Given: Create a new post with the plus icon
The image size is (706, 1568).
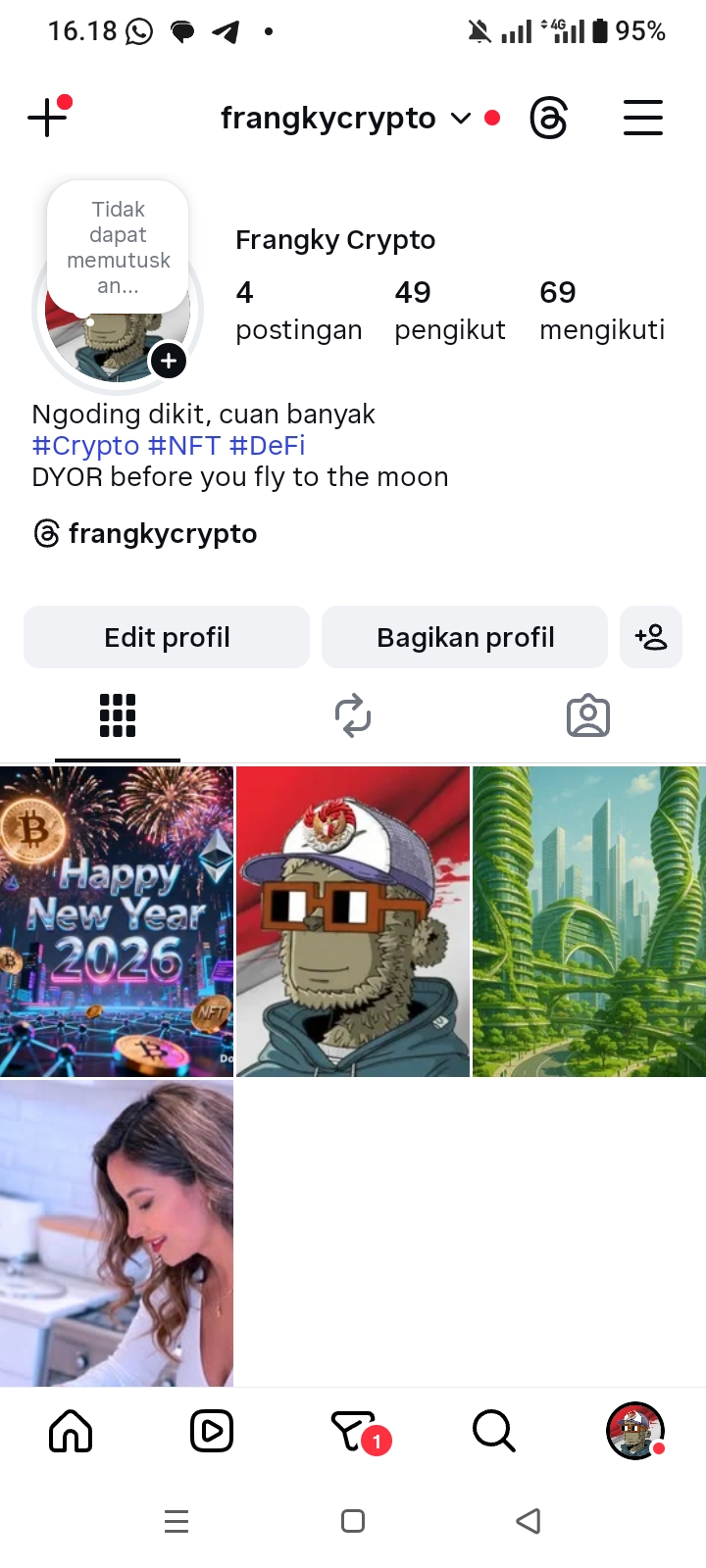Looking at the screenshot, I should 47,119.
